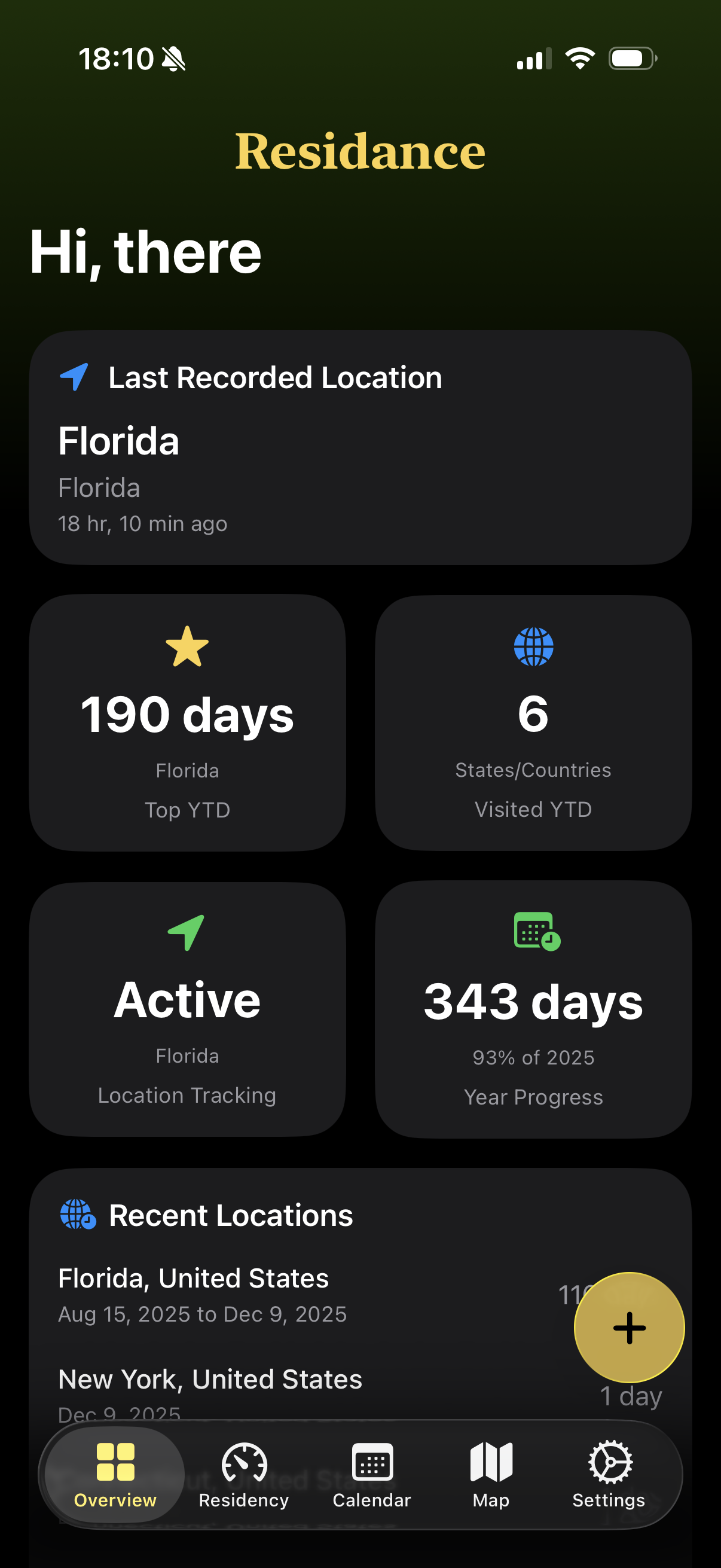Open the Active Location Tracking card
This screenshot has width=721, height=1568.
[187, 1009]
